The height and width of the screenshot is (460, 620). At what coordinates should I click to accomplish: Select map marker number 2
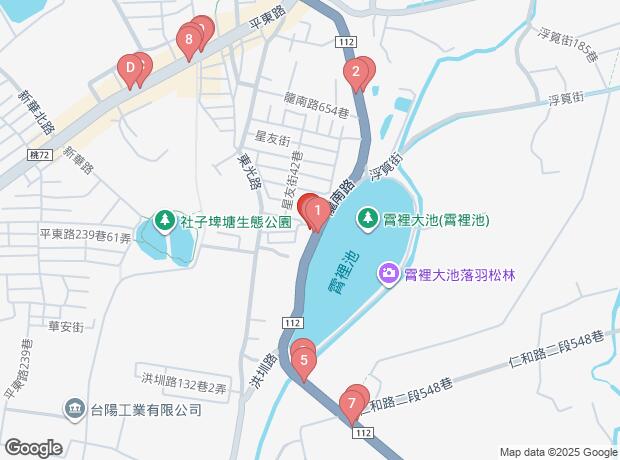coord(353,72)
